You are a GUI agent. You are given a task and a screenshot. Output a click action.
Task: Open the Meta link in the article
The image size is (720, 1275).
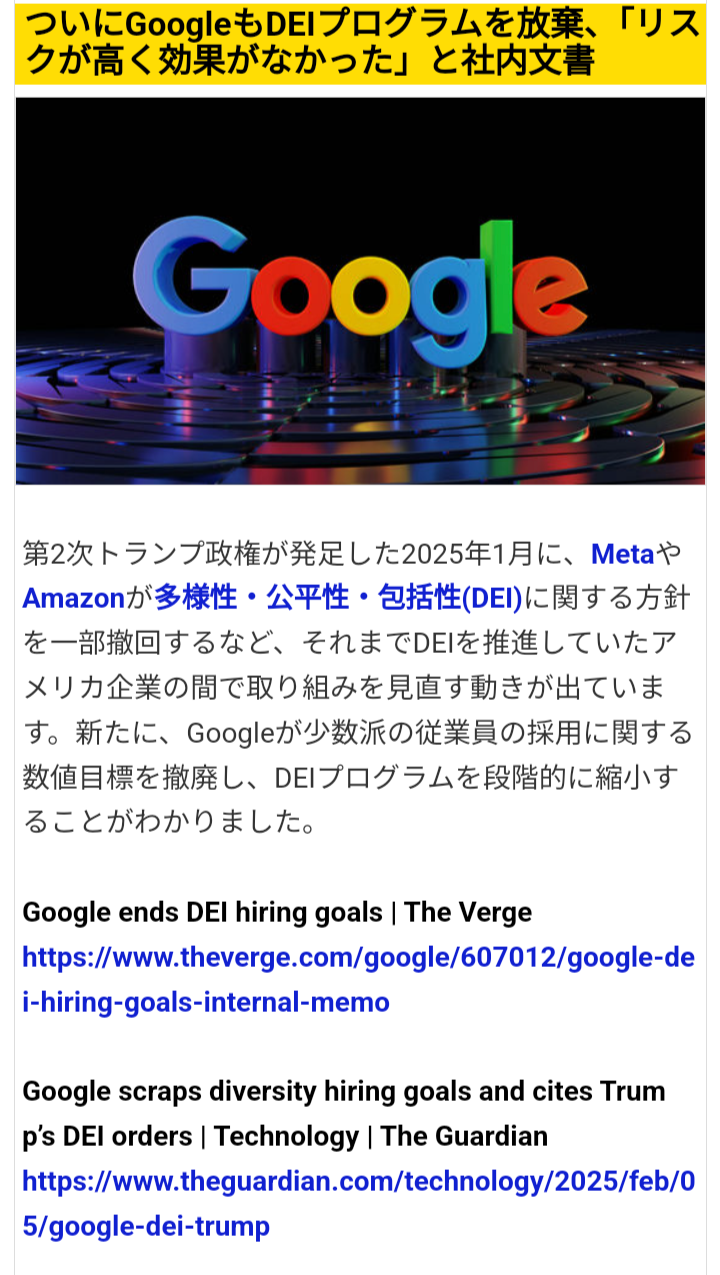click(622, 553)
